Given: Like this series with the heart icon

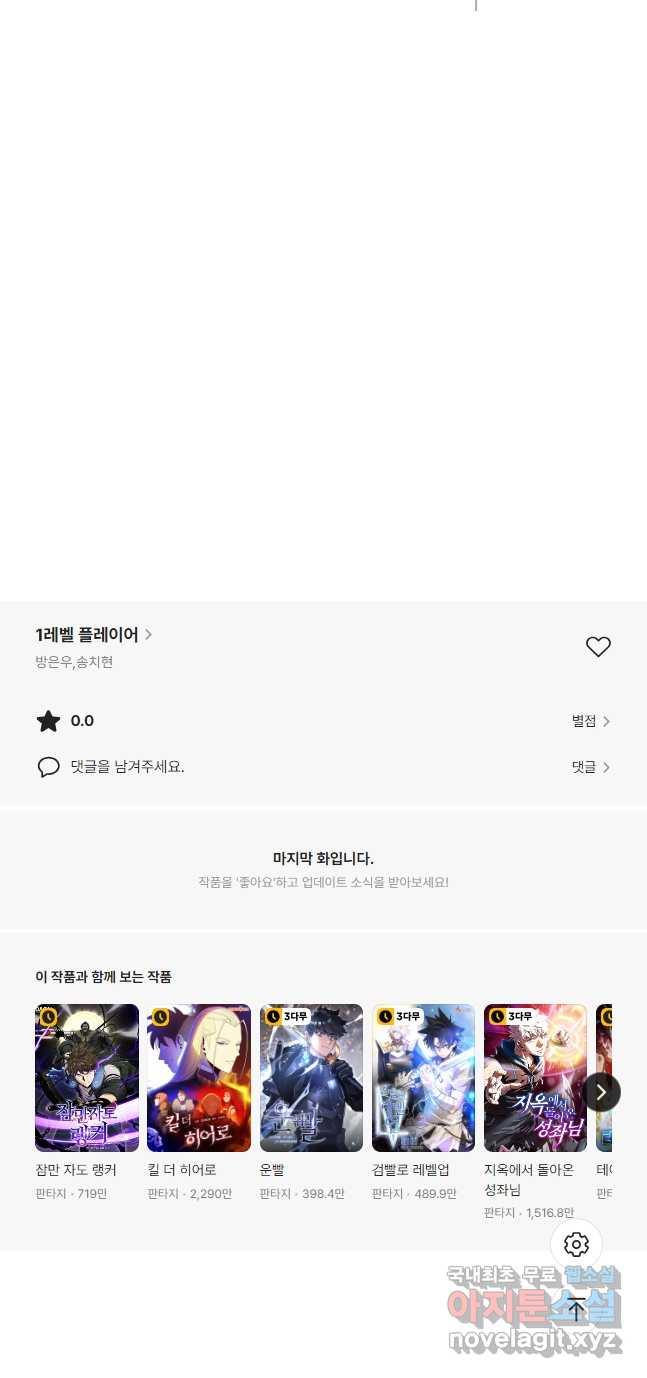Looking at the screenshot, I should coord(598,647).
